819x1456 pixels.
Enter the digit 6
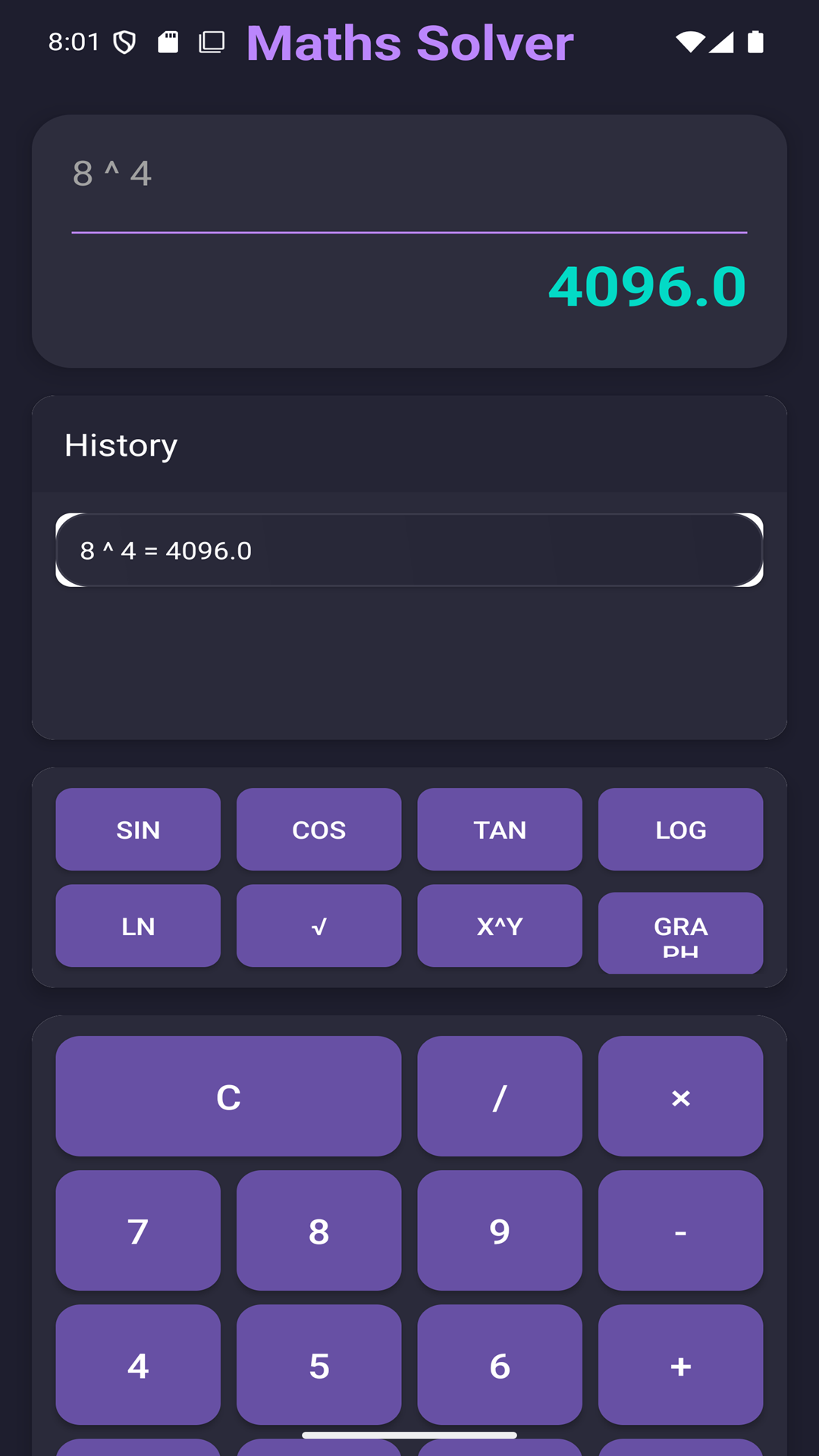[500, 1365]
